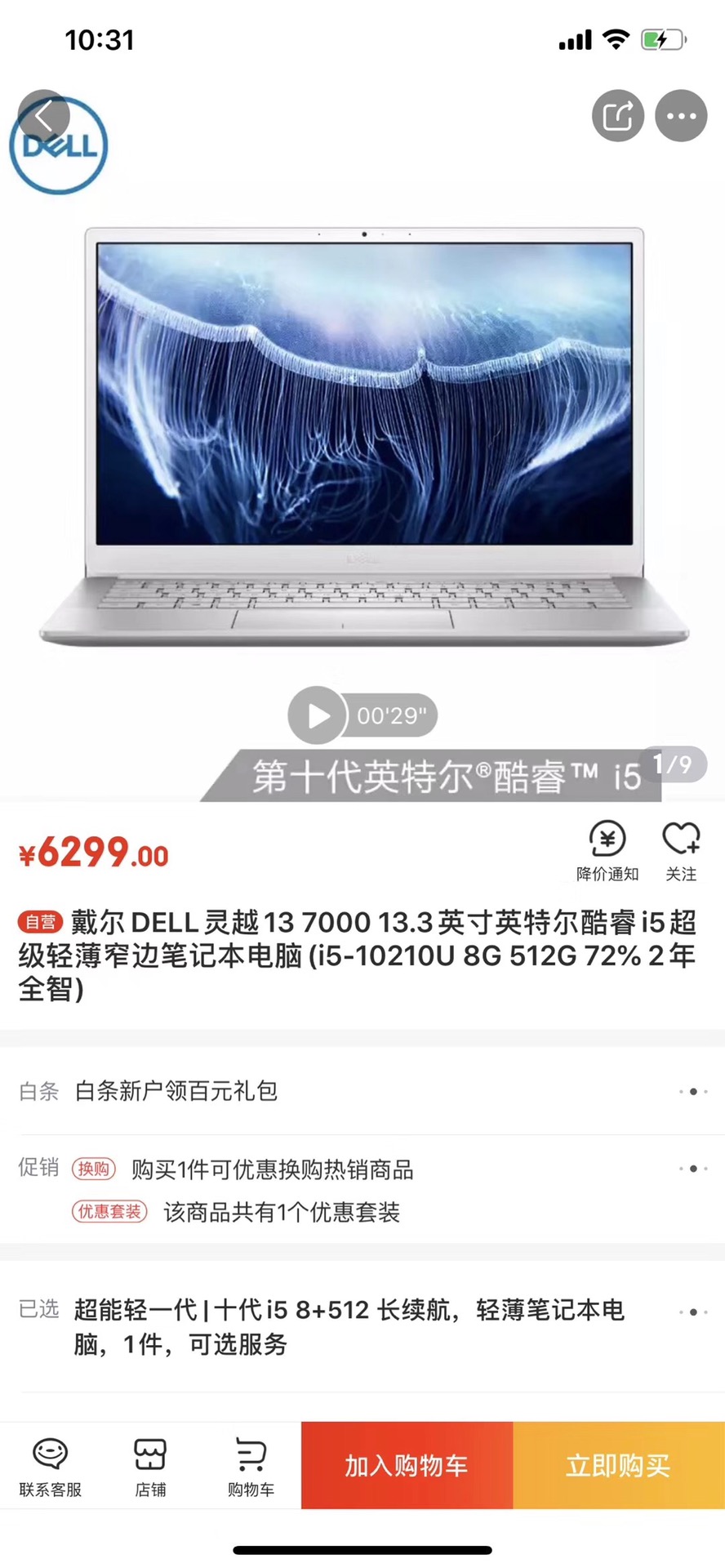
Task: Tap 加入购物车 to add to cart
Action: click(407, 1466)
